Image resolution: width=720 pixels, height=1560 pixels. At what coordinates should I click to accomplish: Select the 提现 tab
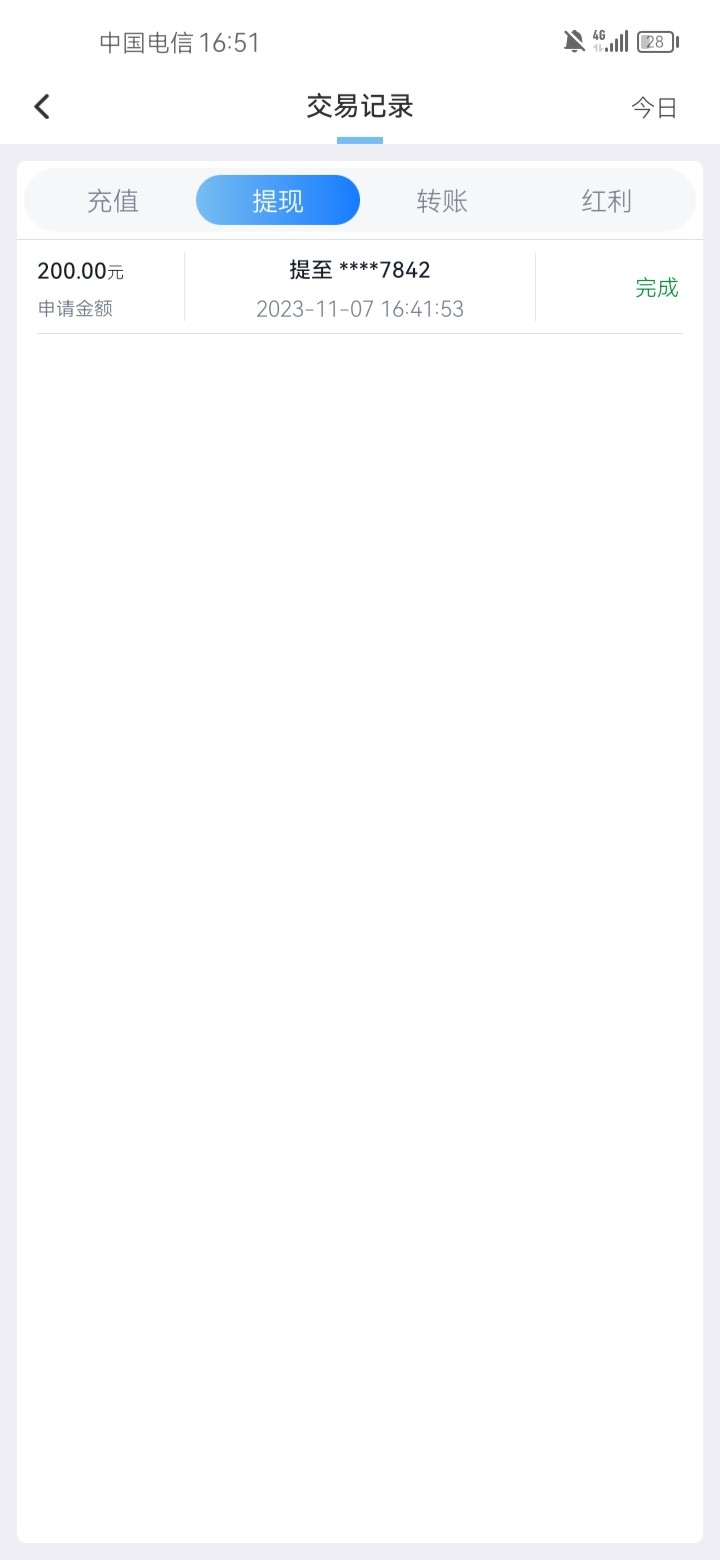point(278,201)
